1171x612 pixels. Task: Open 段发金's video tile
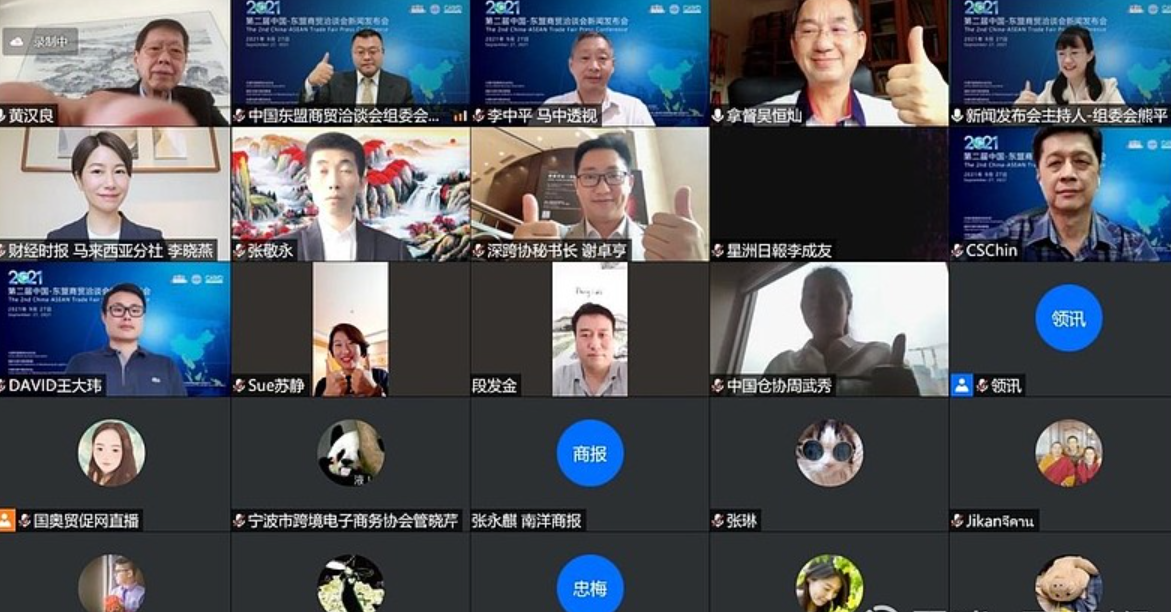pyautogui.click(x=590, y=328)
